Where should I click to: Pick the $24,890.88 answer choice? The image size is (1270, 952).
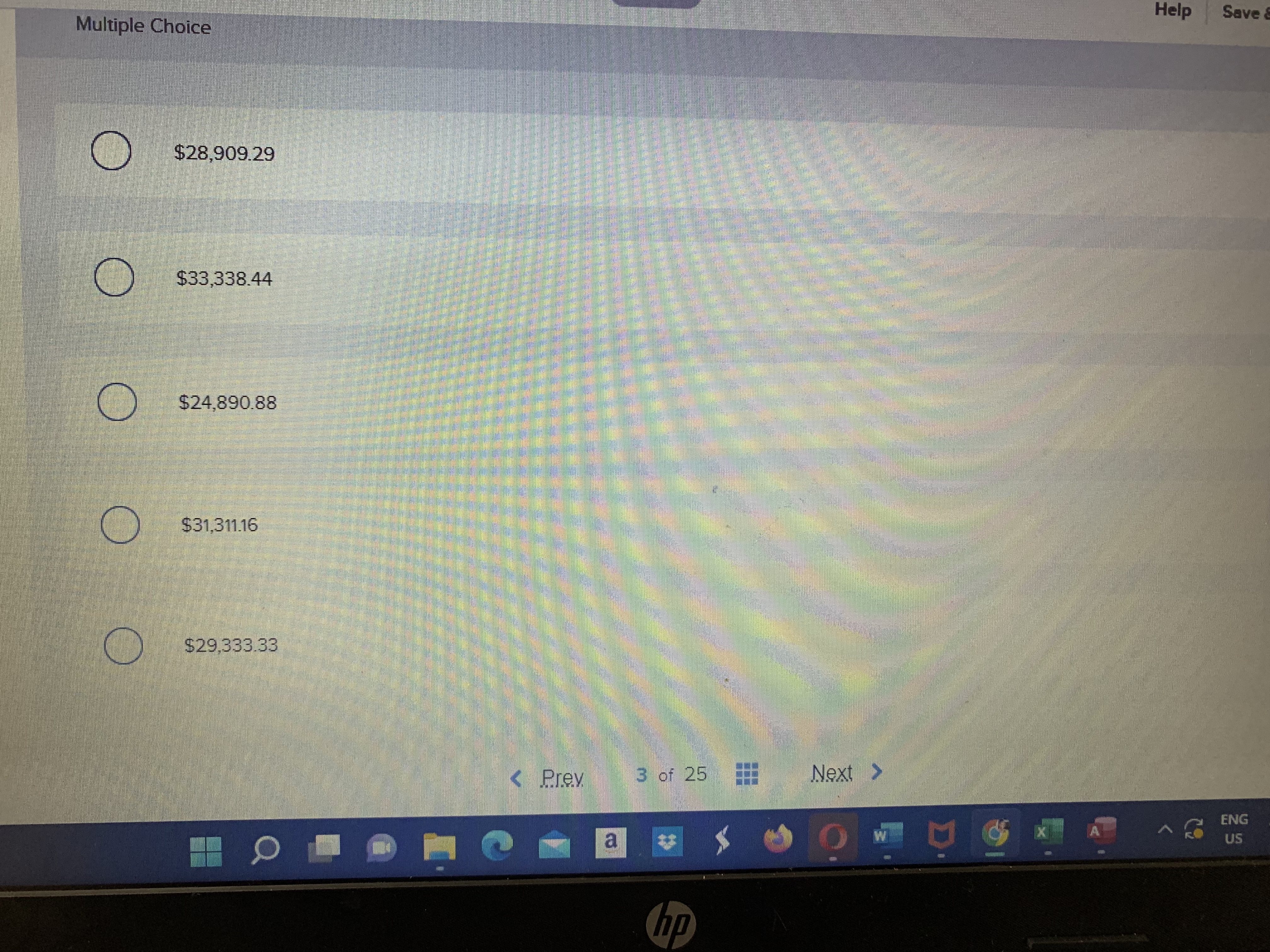click(x=117, y=402)
